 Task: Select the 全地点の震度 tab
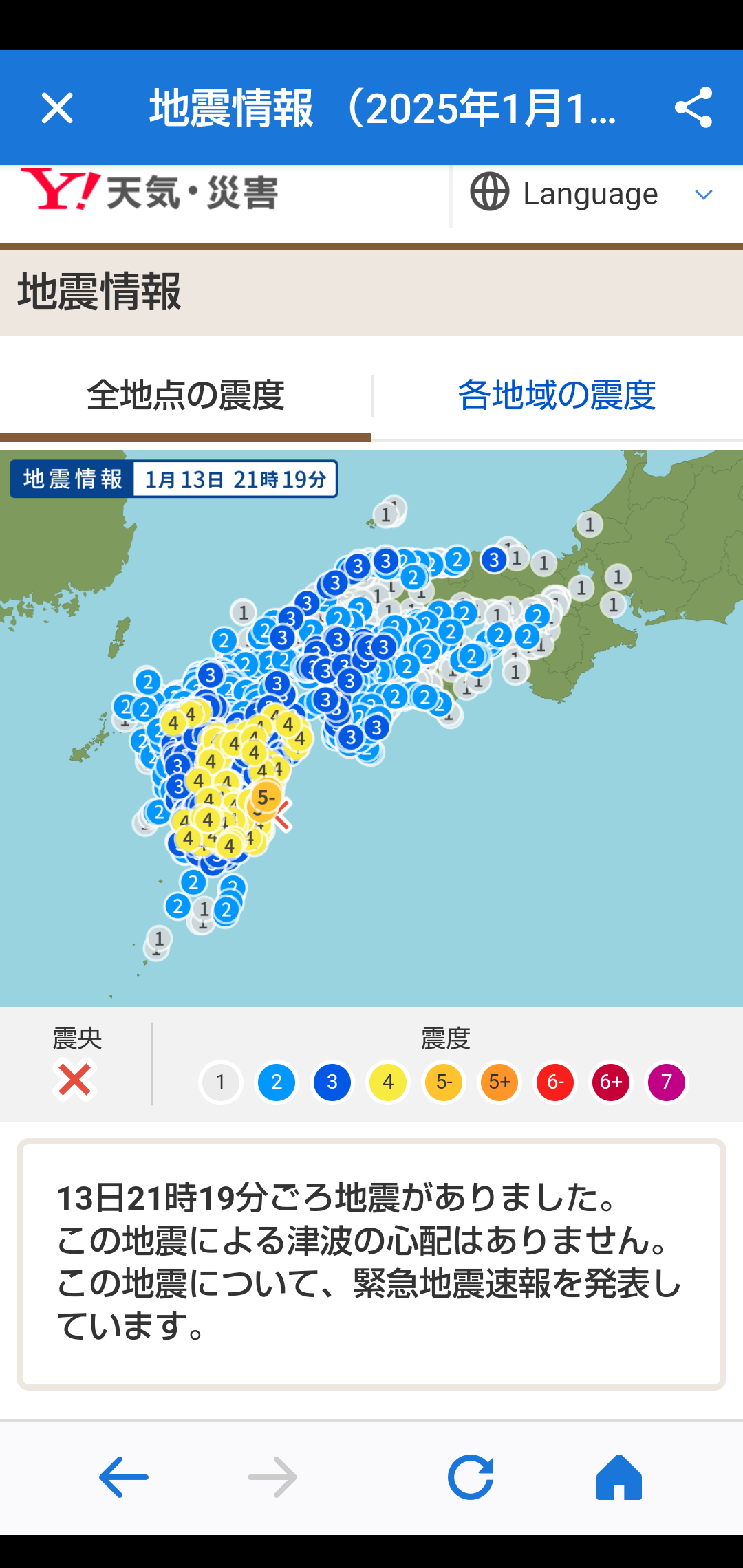(186, 395)
